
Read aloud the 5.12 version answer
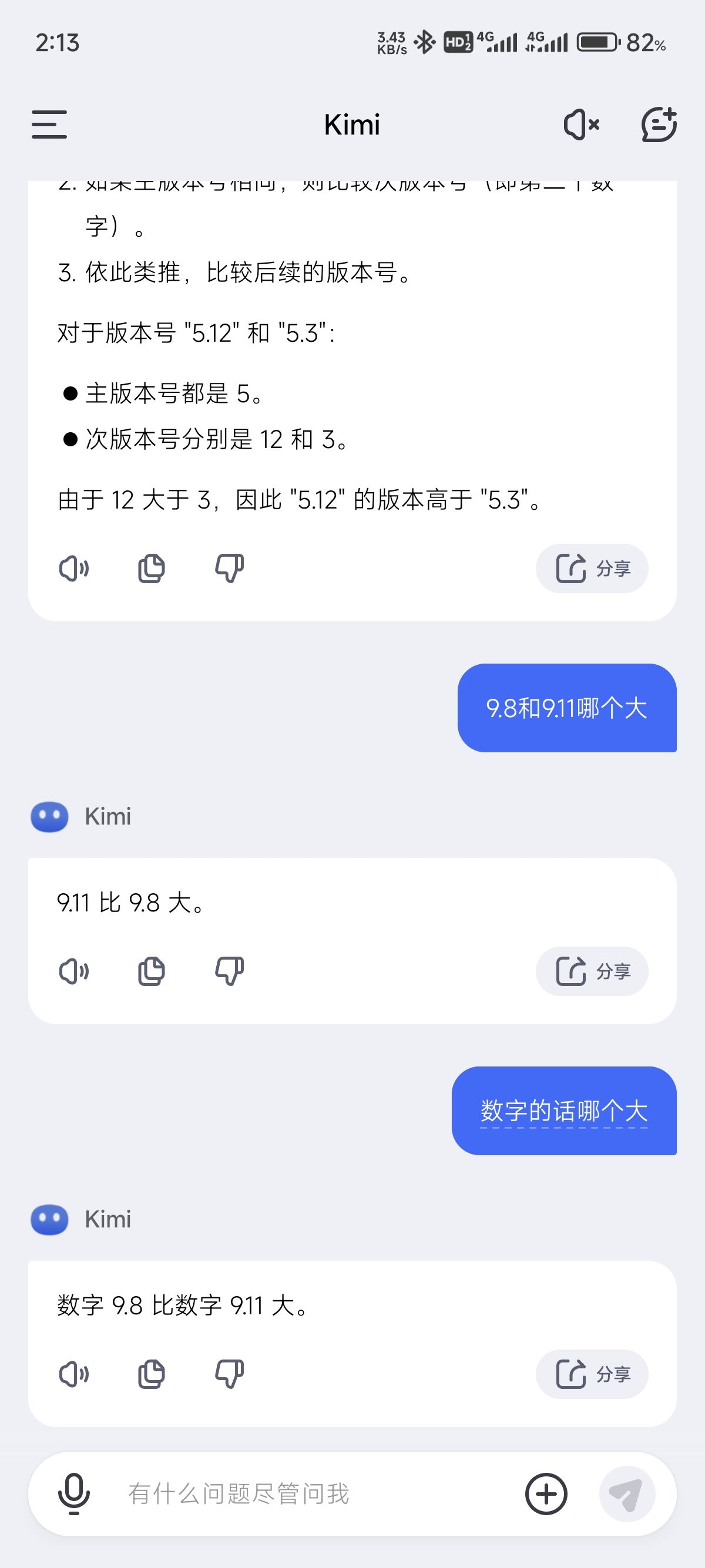pyautogui.click(x=74, y=568)
